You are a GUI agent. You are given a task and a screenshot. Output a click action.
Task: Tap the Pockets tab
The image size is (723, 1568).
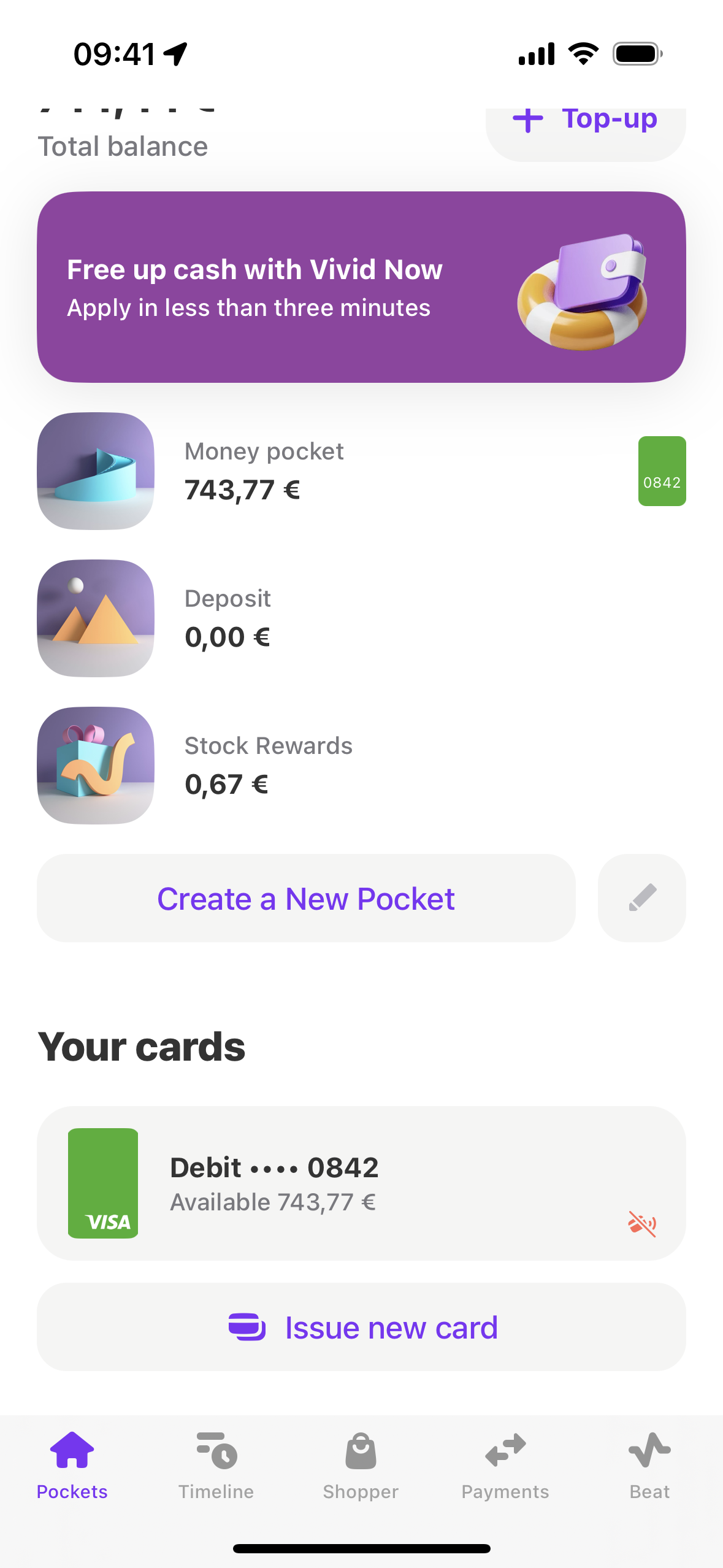pyautogui.click(x=72, y=1466)
